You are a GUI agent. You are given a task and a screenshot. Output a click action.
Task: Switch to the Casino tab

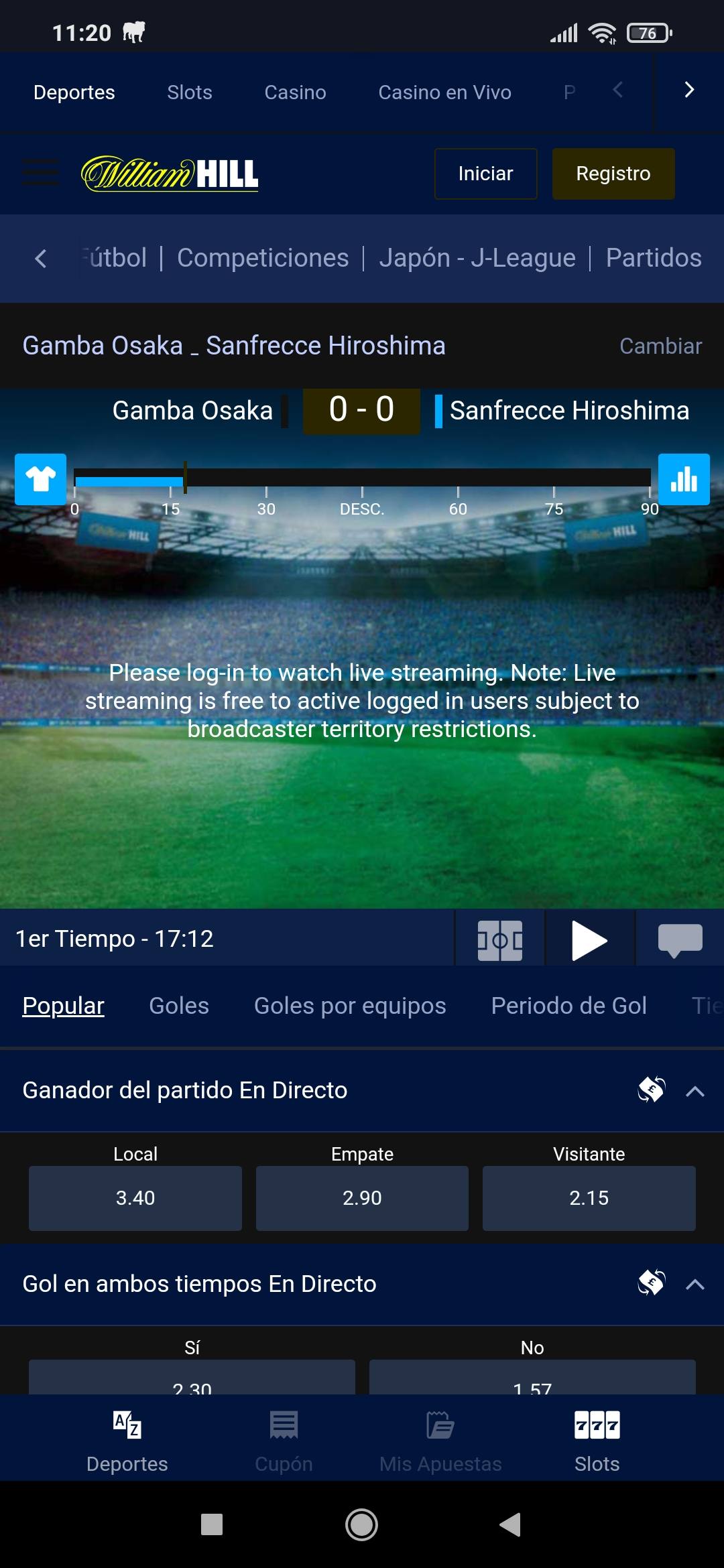click(295, 92)
